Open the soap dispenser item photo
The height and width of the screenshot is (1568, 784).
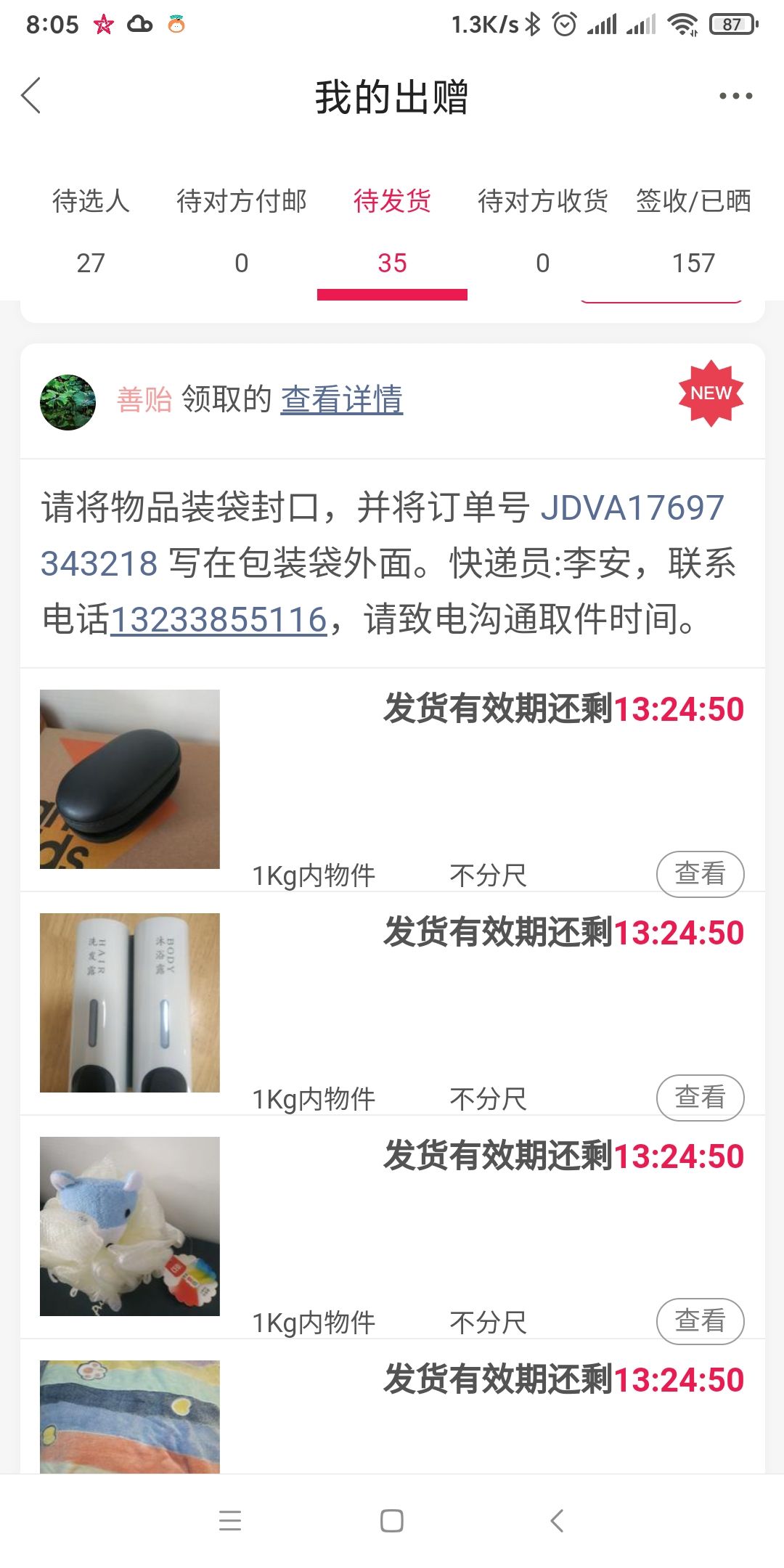click(x=130, y=1003)
